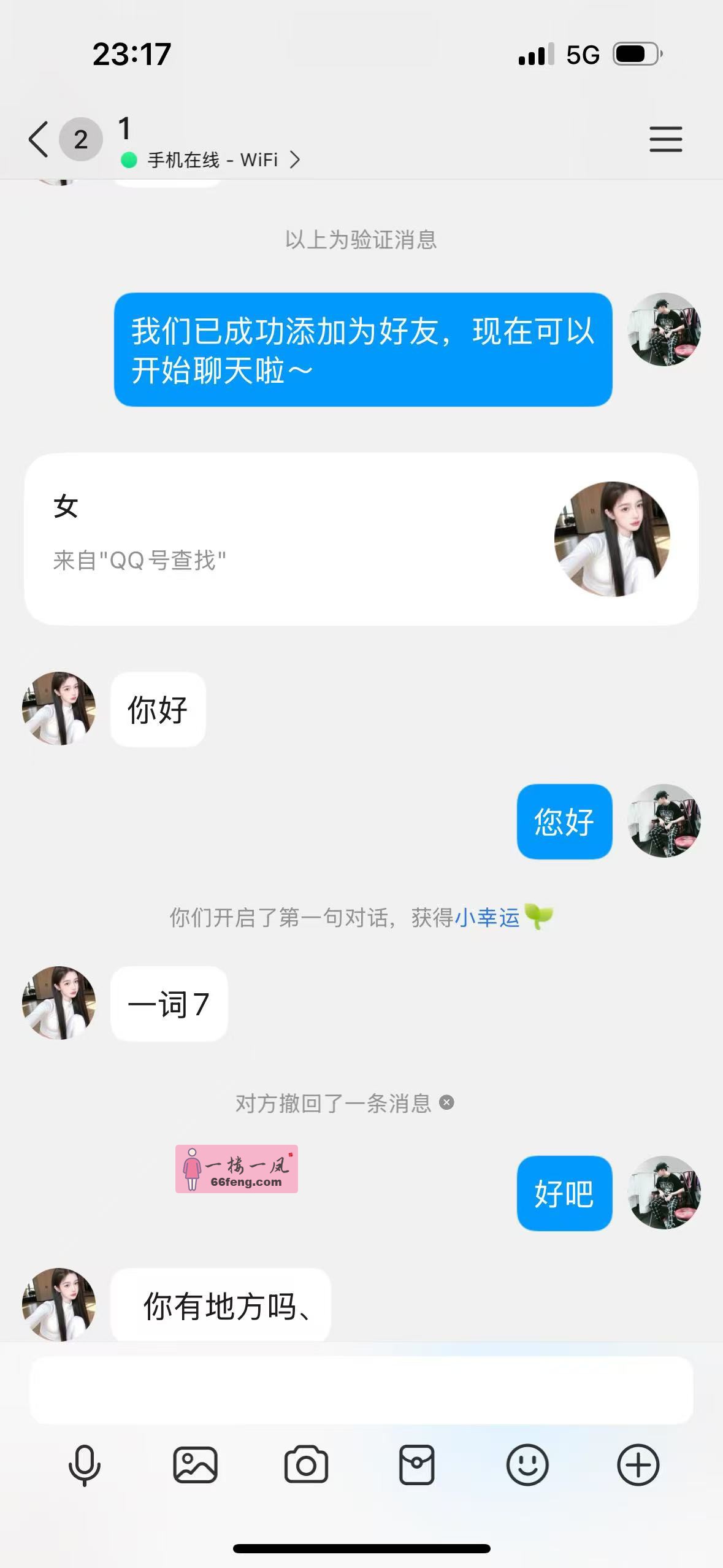The height and width of the screenshot is (1568, 723).
Task: Open the plus menu for more options
Action: [638, 1466]
